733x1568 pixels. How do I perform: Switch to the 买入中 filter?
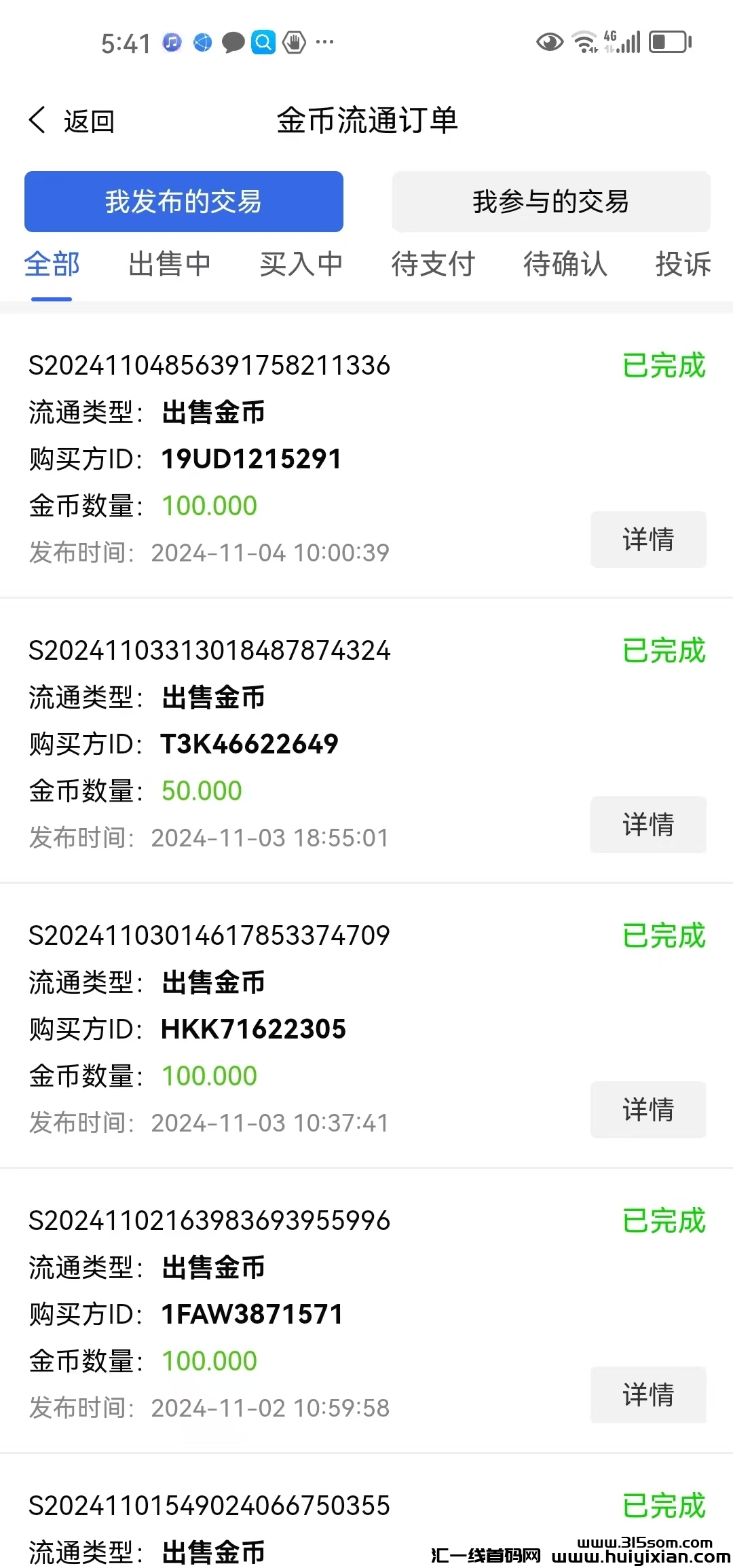[x=301, y=265]
